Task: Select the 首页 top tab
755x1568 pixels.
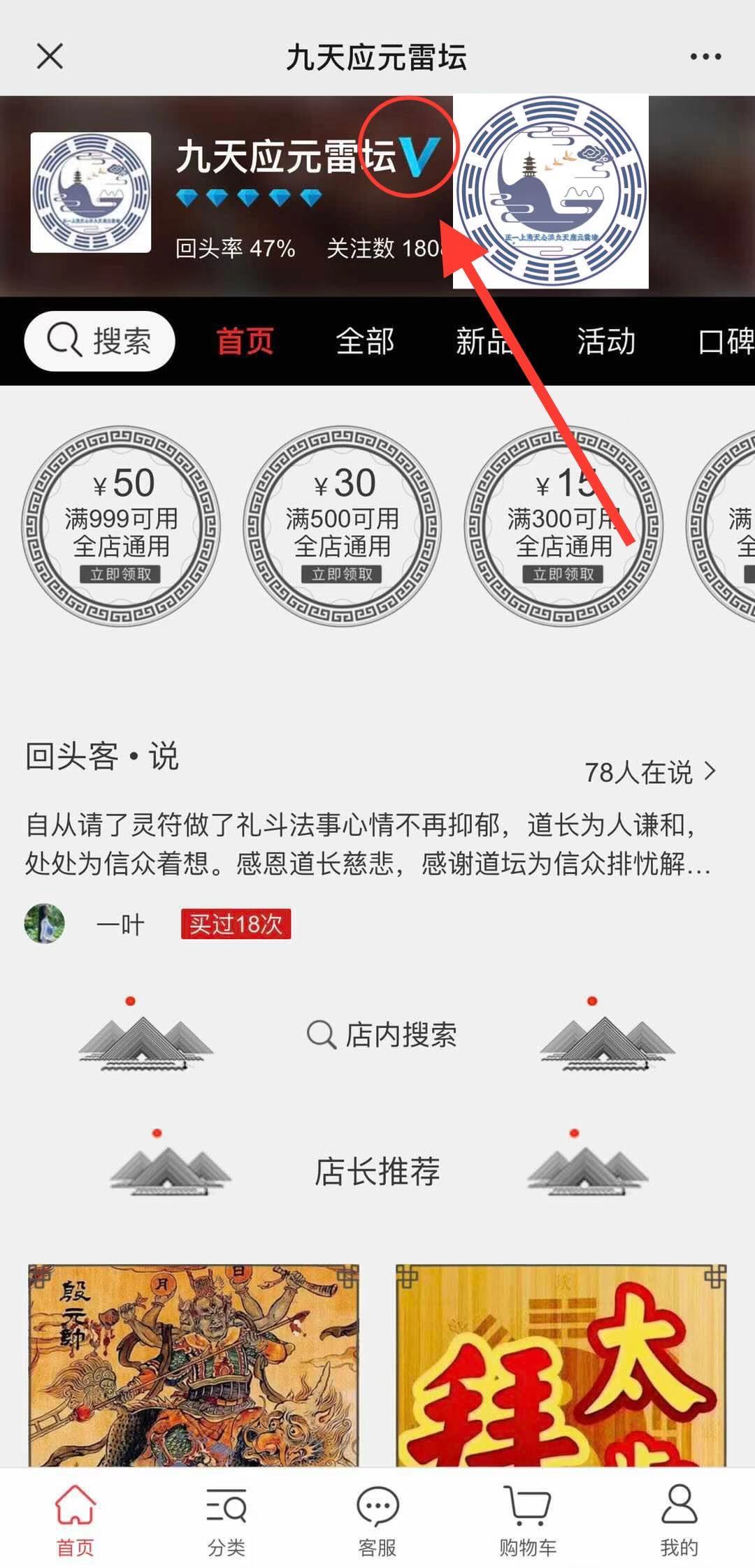Action: pos(245,342)
